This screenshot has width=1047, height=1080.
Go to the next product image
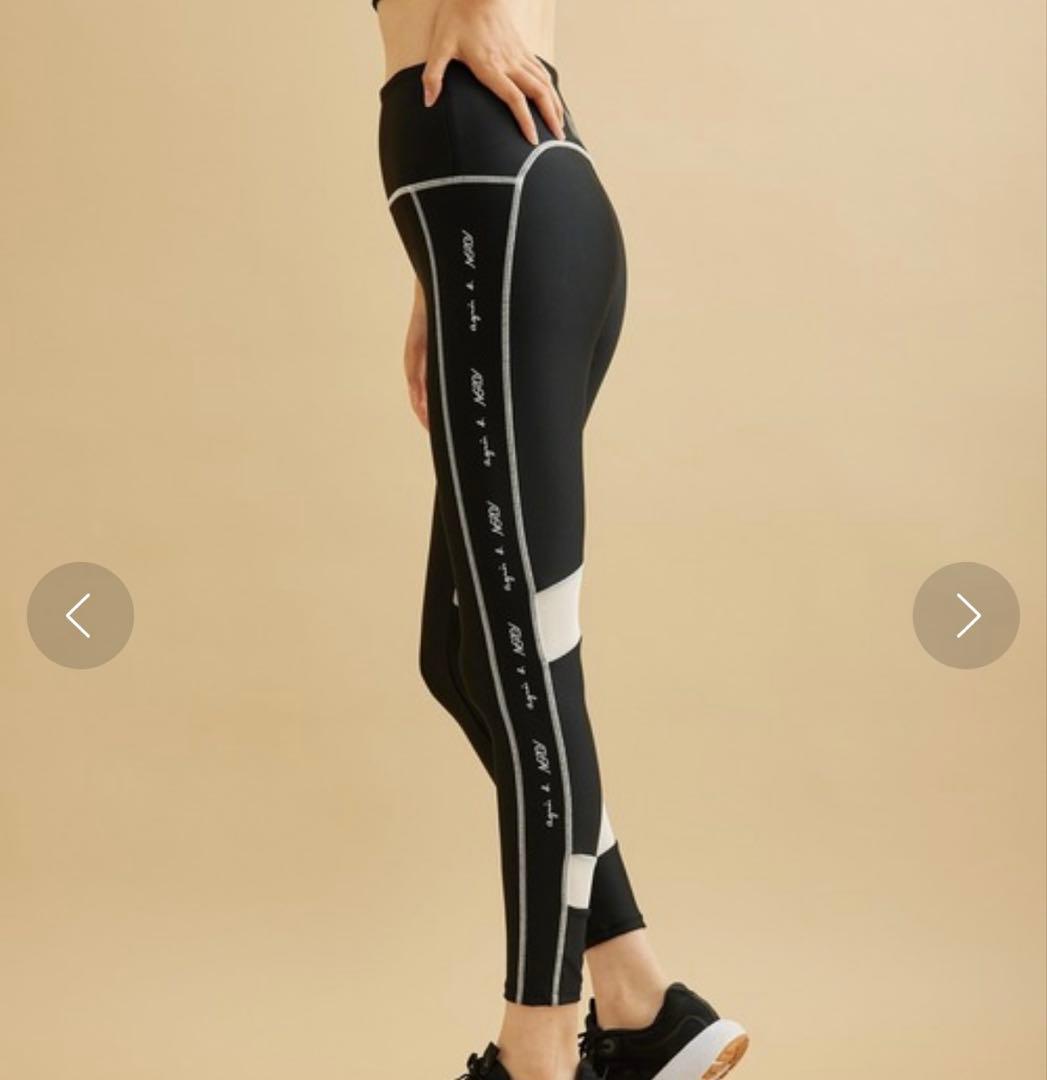point(966,615)
